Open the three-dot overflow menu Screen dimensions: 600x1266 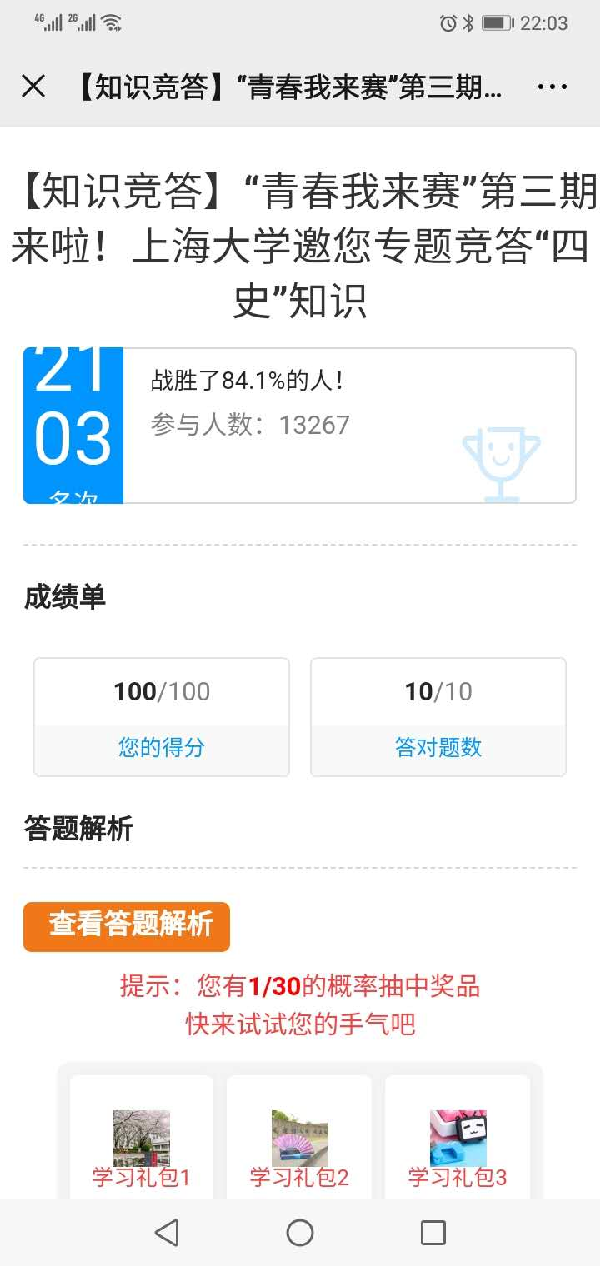click(x=552, y=87)
